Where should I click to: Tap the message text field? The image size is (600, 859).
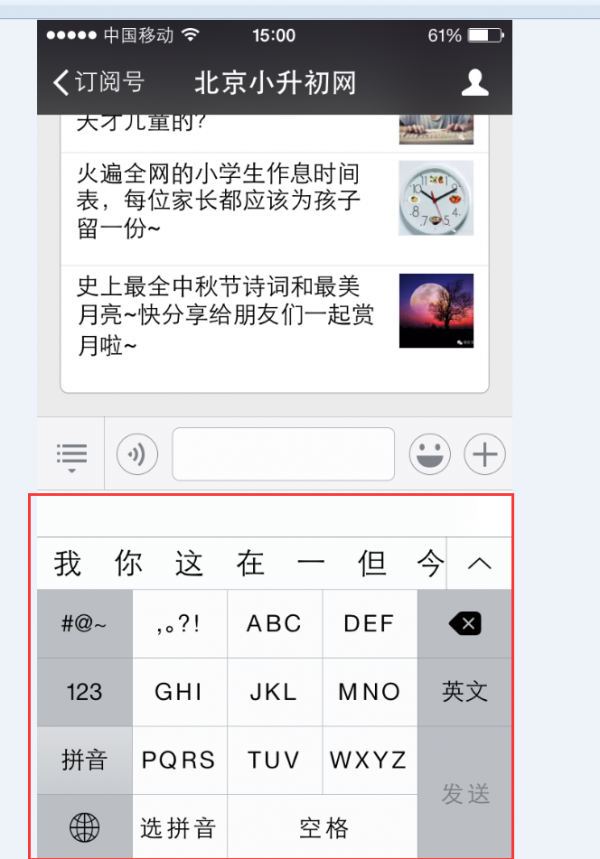coord(283,455)
